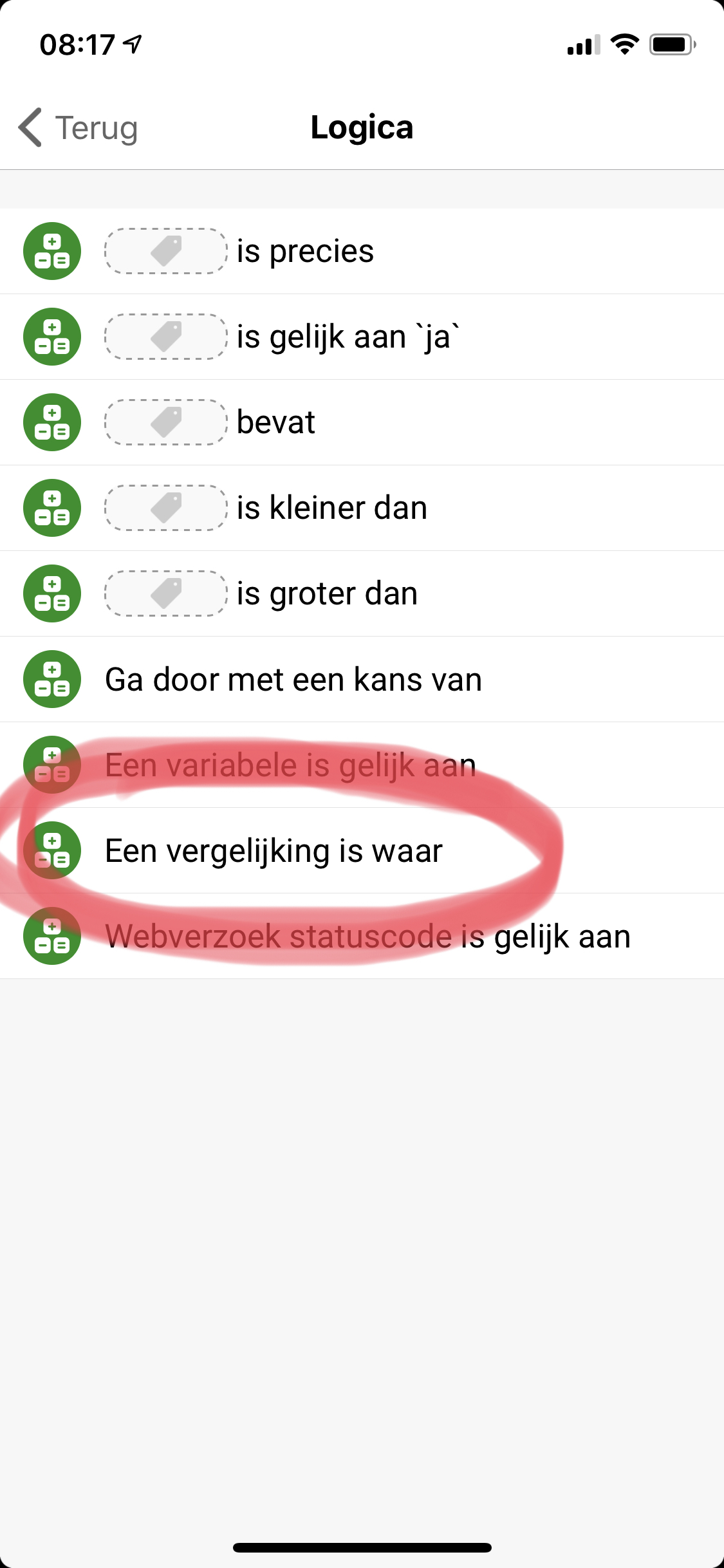Select the 'is precies' logic card
724x1568 pixels.
pyautogui.click(x=305, y=251)
